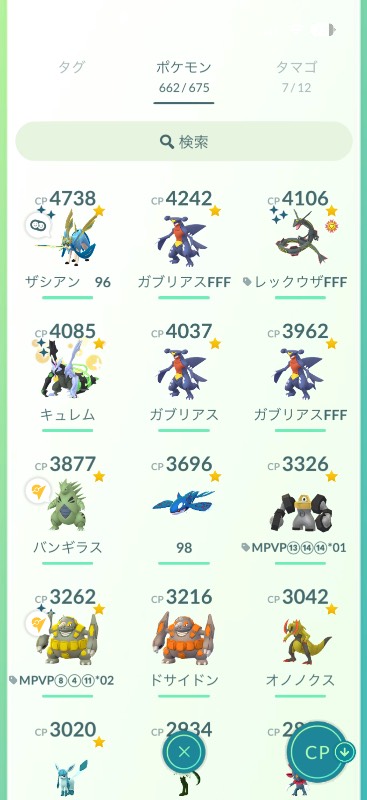Open ガブリアスFFF with CP 4242
Viewport: 367px width, 800px height.
coord(184,244)
